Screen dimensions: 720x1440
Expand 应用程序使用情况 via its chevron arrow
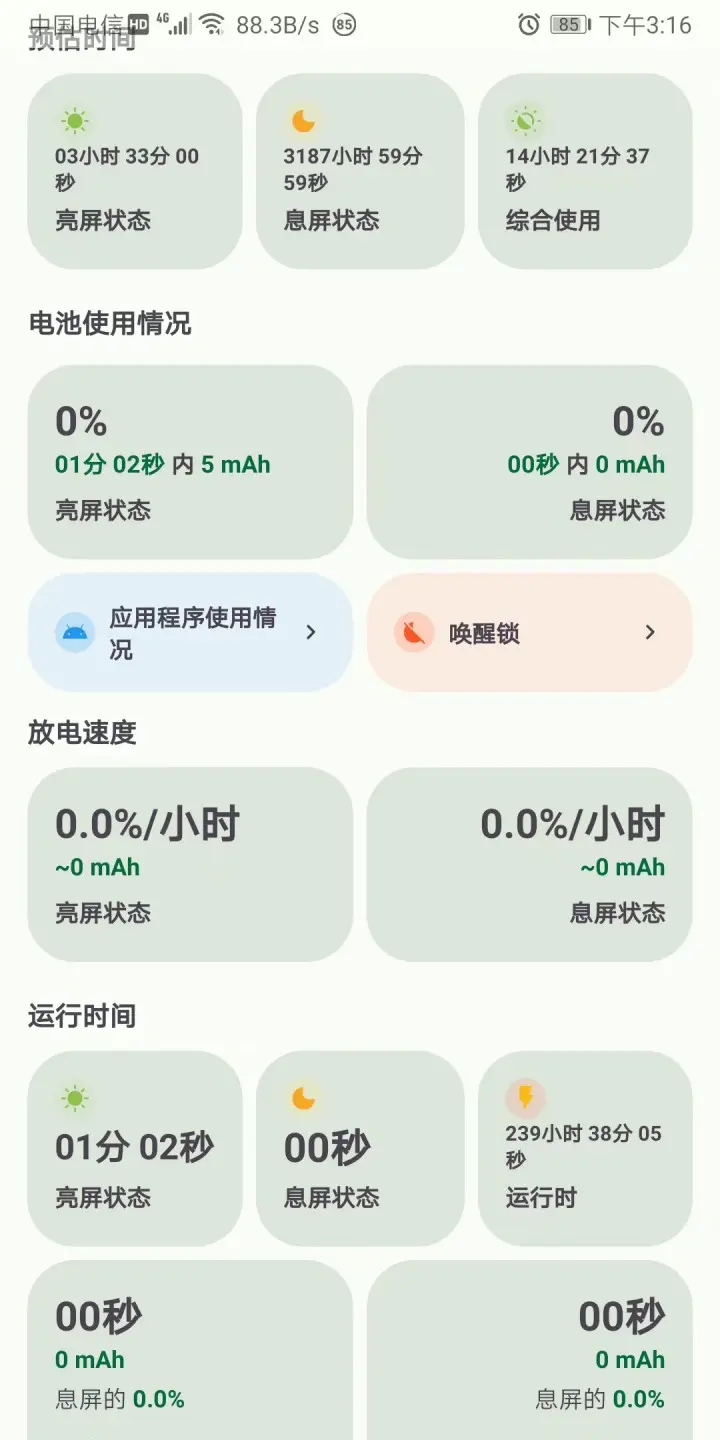point(311,632)
